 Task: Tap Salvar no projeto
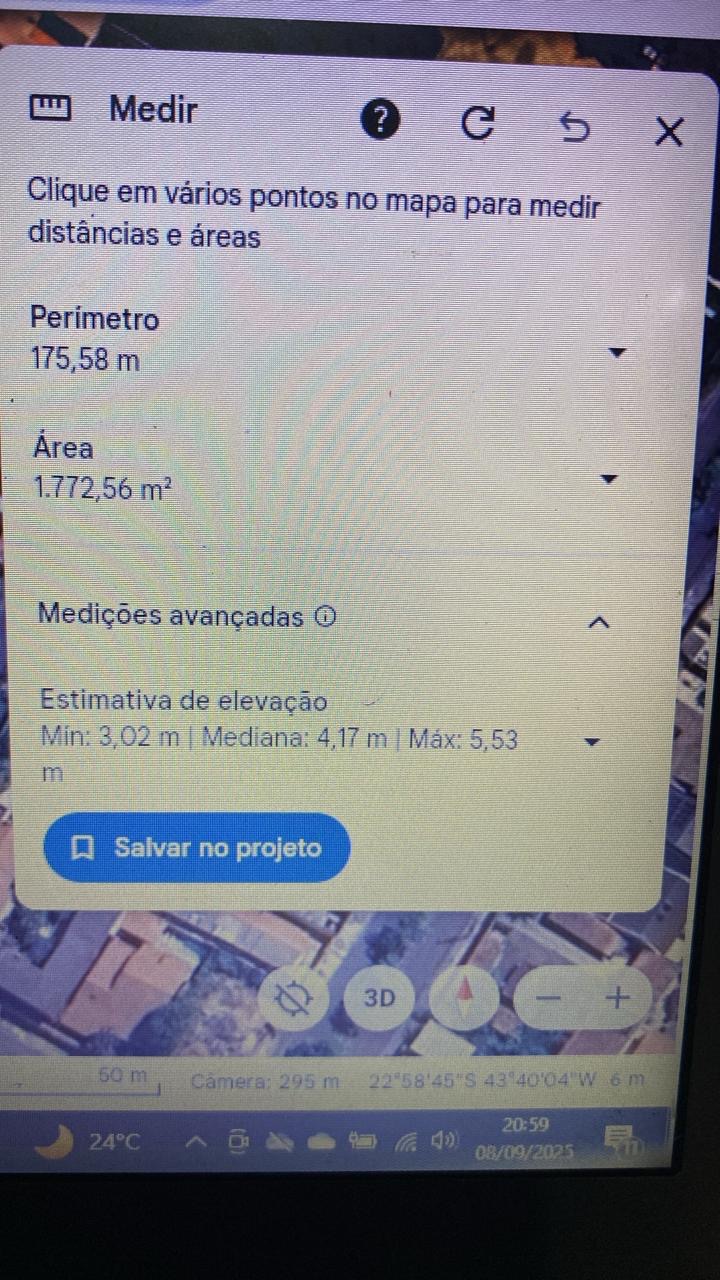197,848
